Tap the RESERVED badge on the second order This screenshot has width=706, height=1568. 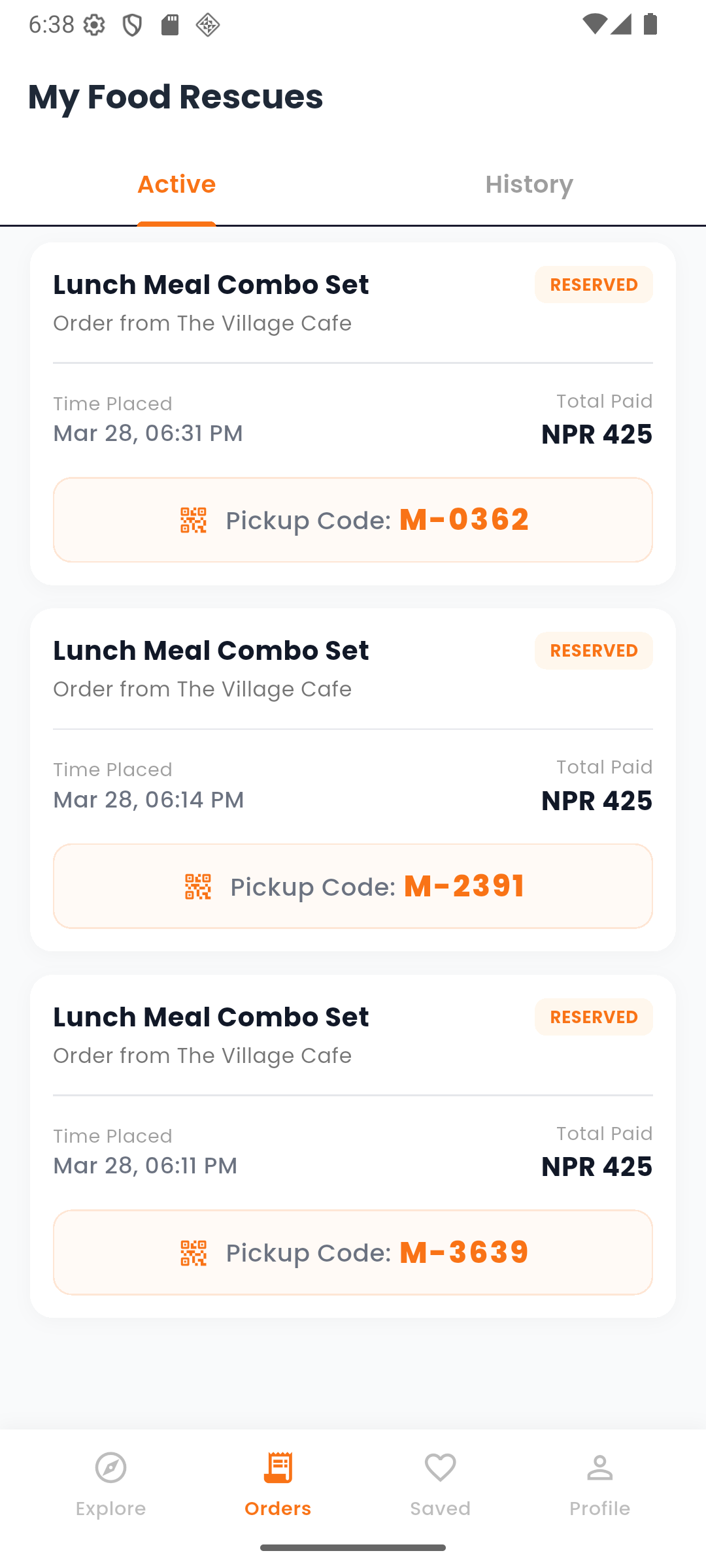pyautogui.click(x=593, y=650)
